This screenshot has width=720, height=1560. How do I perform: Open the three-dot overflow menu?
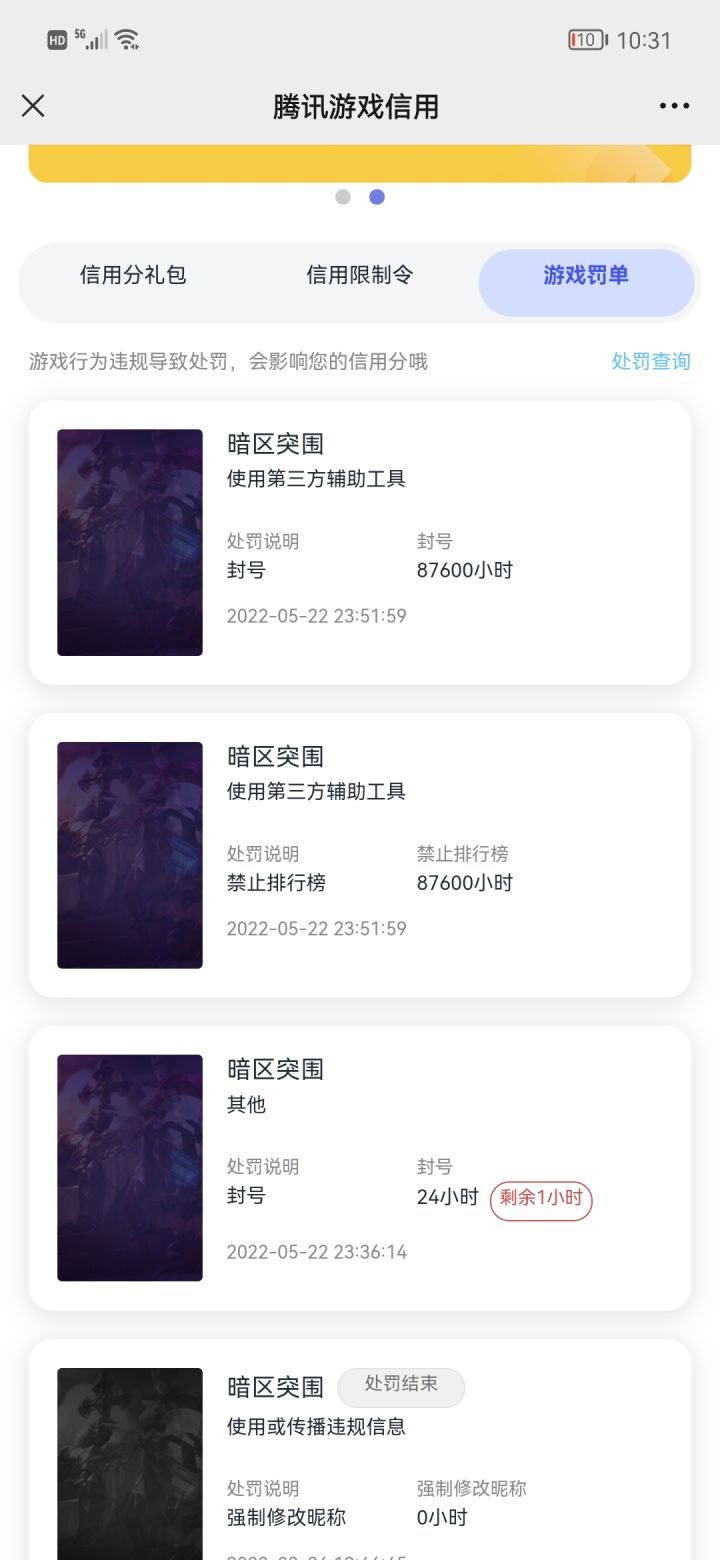674,106
